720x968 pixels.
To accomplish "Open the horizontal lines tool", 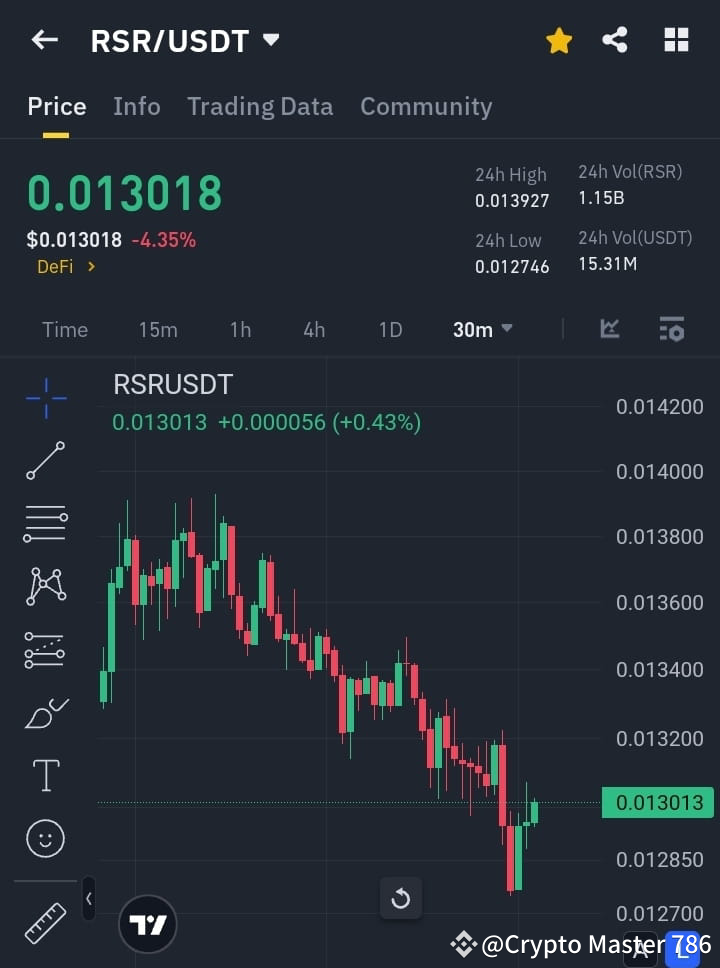I will [x=45, y=524].
